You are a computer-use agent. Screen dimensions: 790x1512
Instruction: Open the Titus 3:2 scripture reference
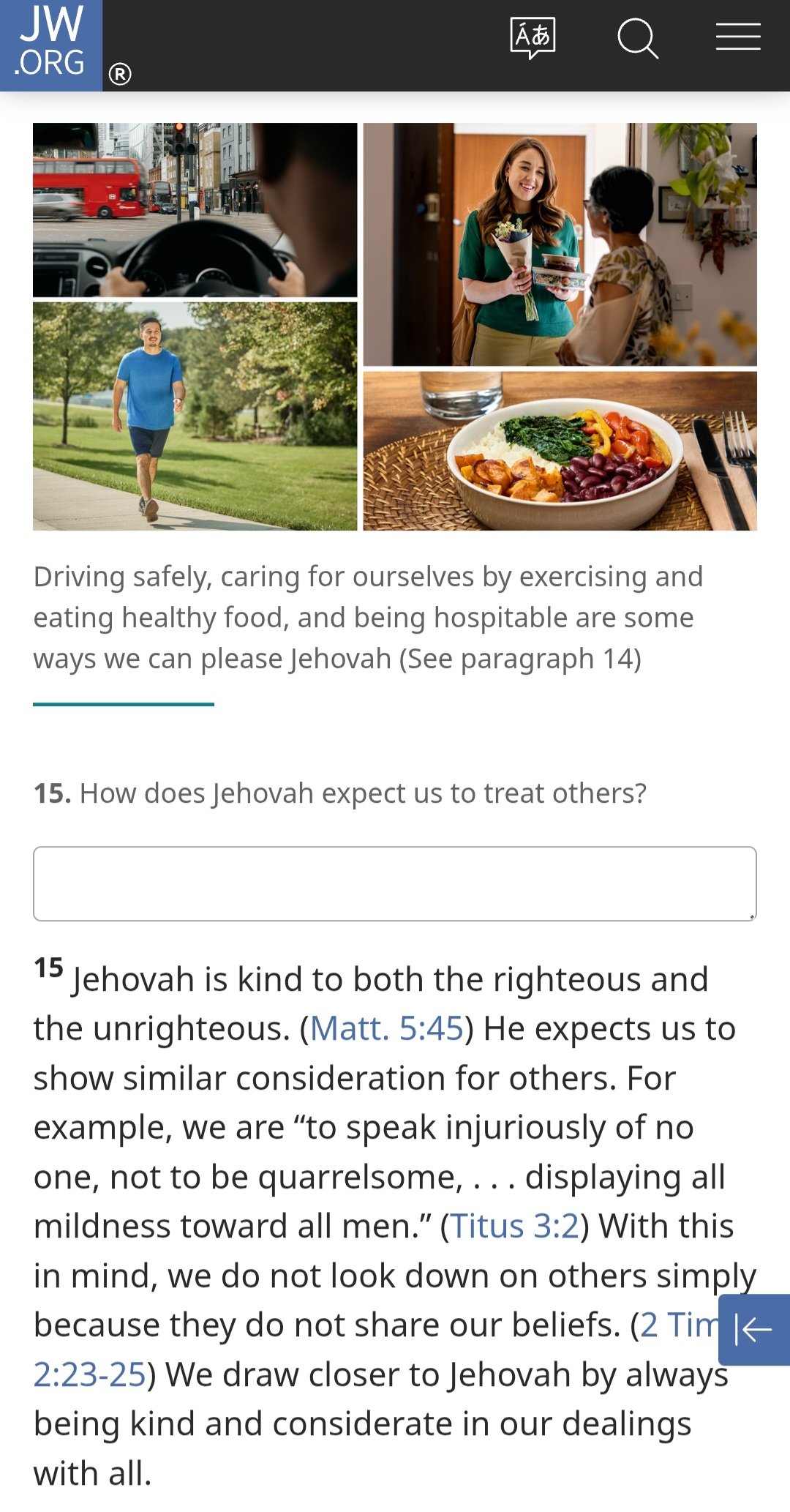click(515, 1226)
